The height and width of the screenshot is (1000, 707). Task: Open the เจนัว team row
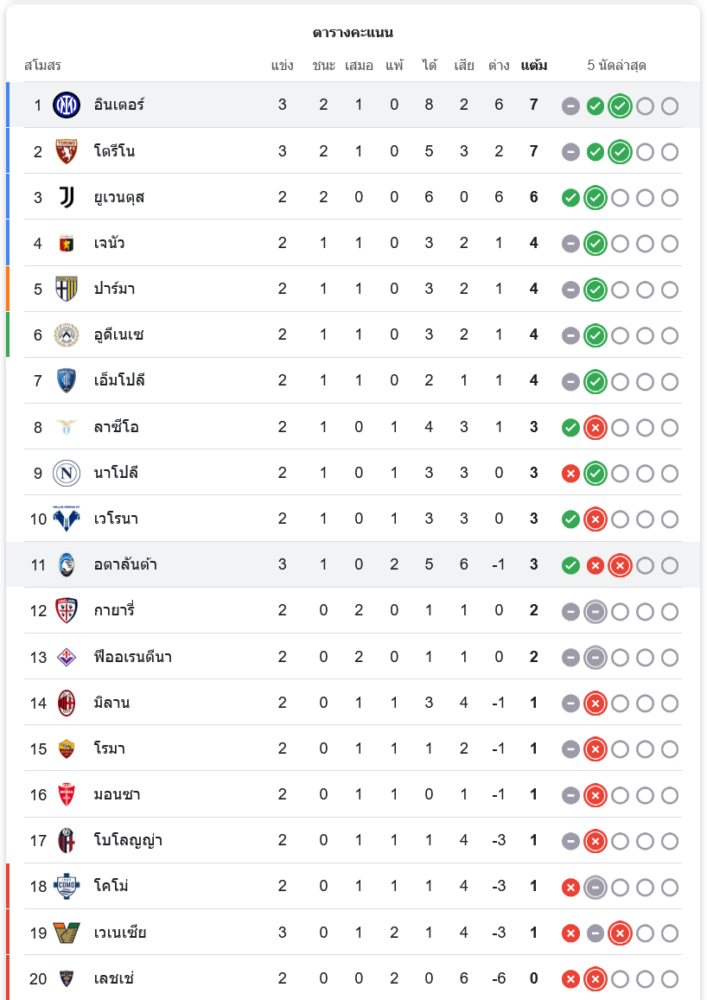coord(109,243)
